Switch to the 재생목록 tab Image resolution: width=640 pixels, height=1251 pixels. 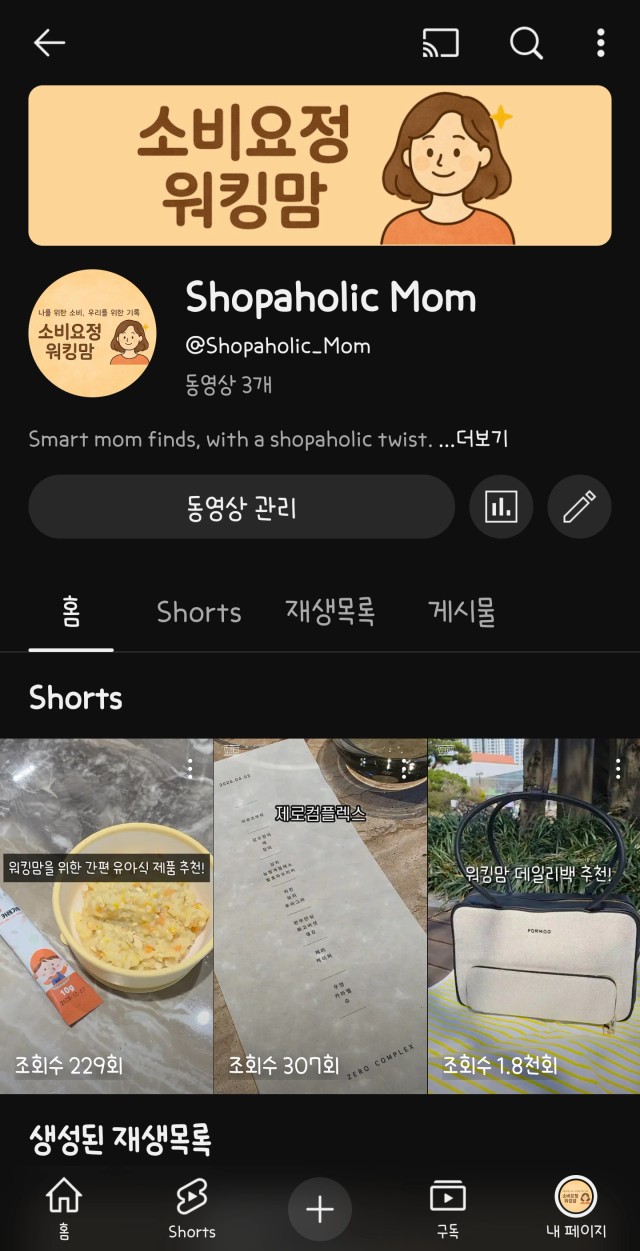click(x=330, y=612)
